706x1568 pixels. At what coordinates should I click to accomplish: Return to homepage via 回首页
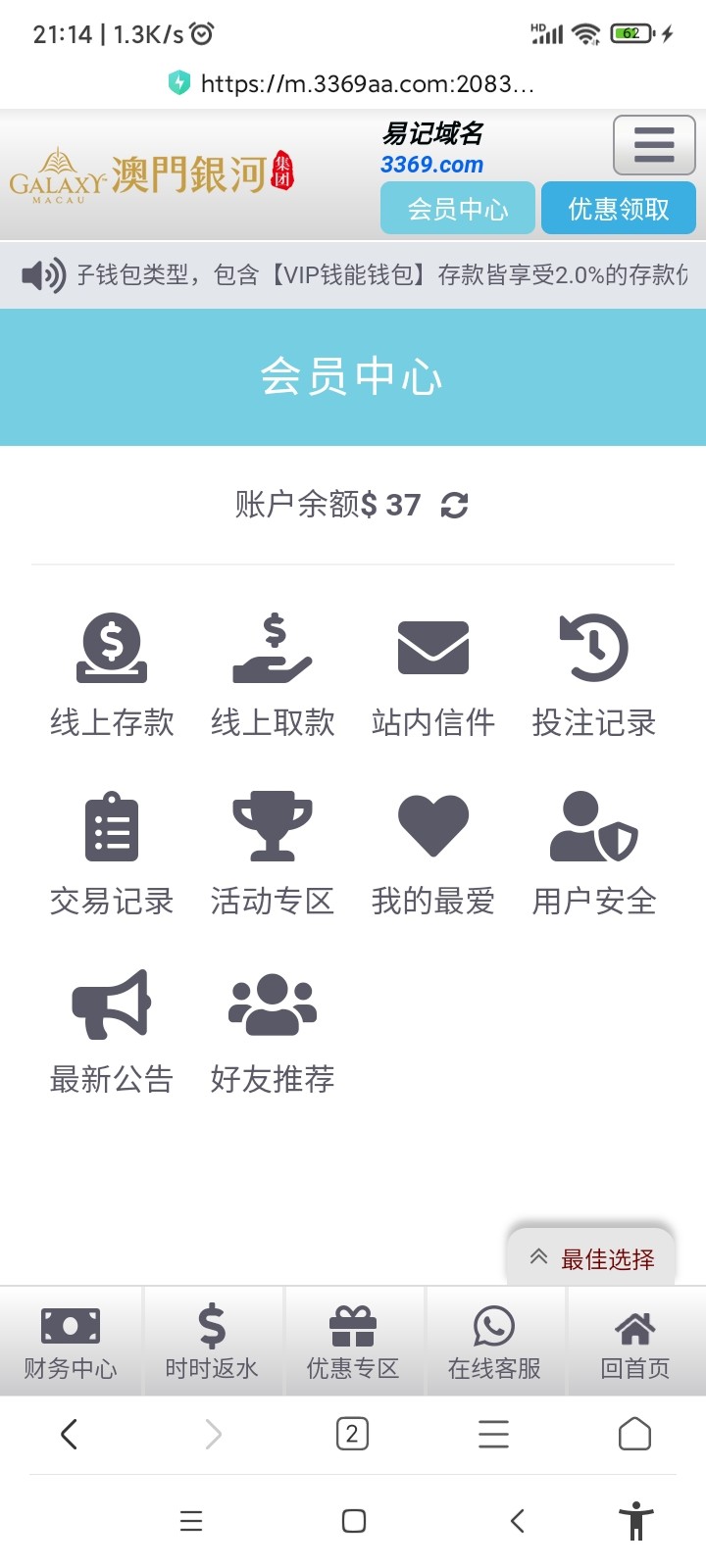(635, 1342)
